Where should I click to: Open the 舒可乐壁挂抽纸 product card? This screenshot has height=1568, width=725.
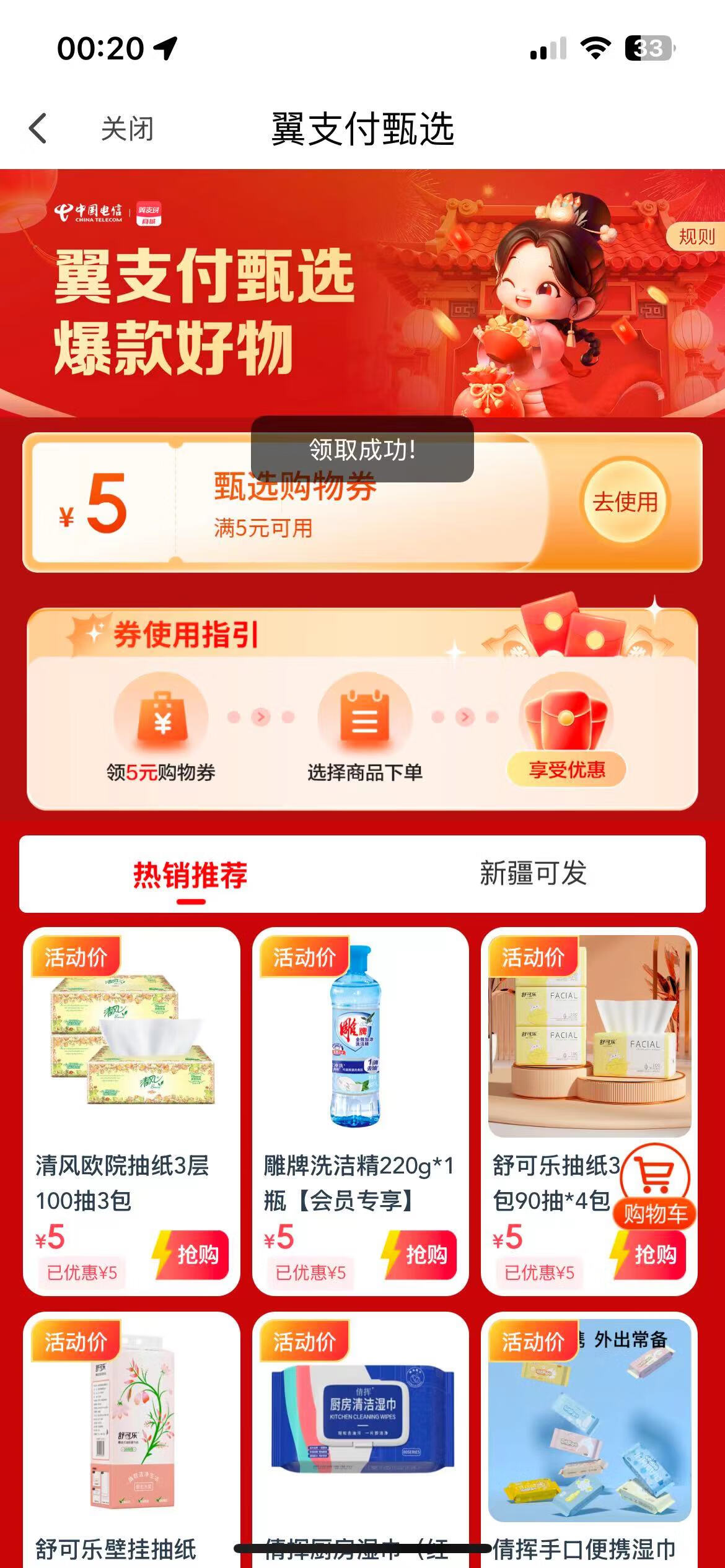[x=131, y=1437]
